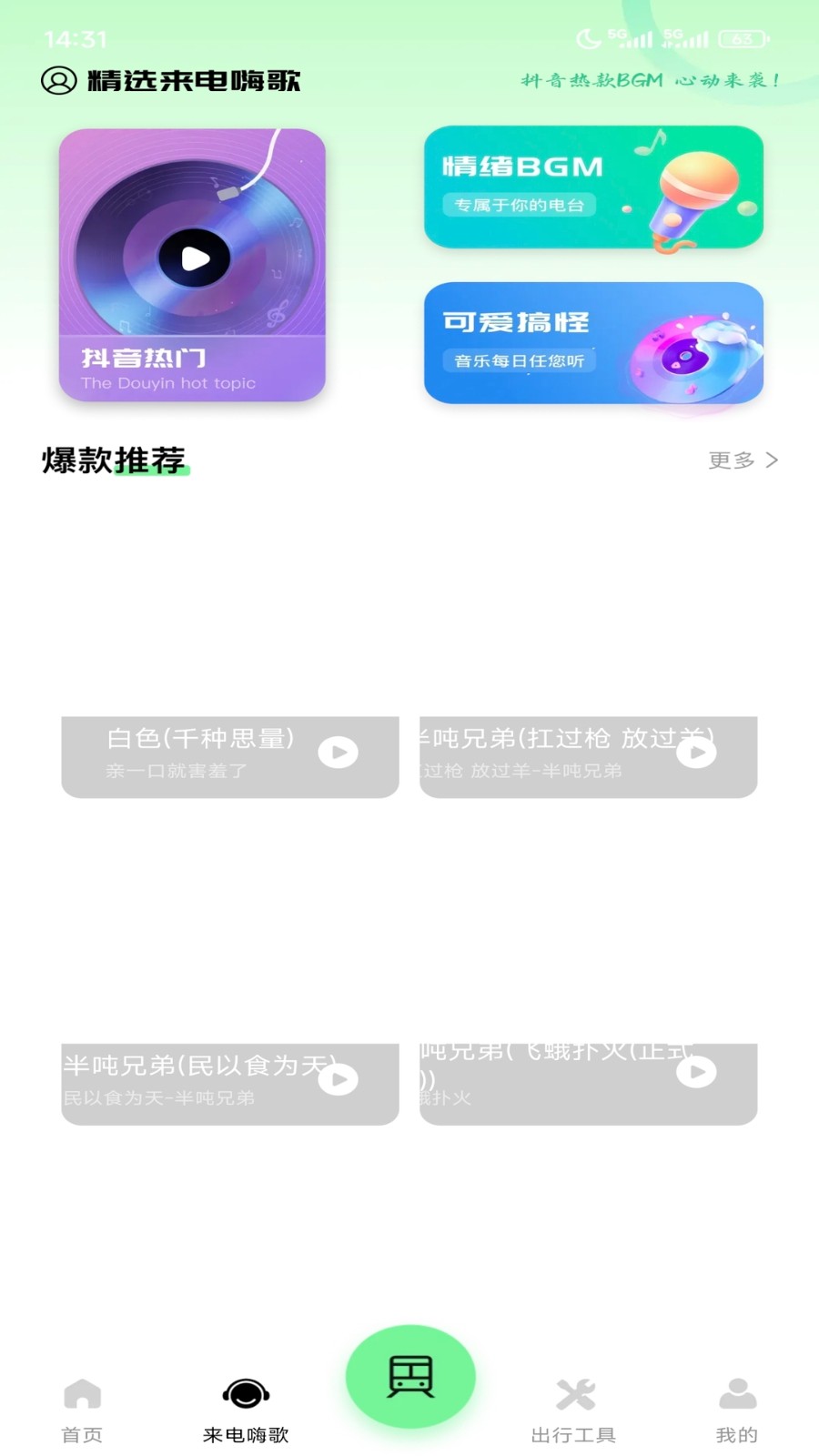
Task: Tap the 我的 person icon
Action: click(x=735, y=1392)
